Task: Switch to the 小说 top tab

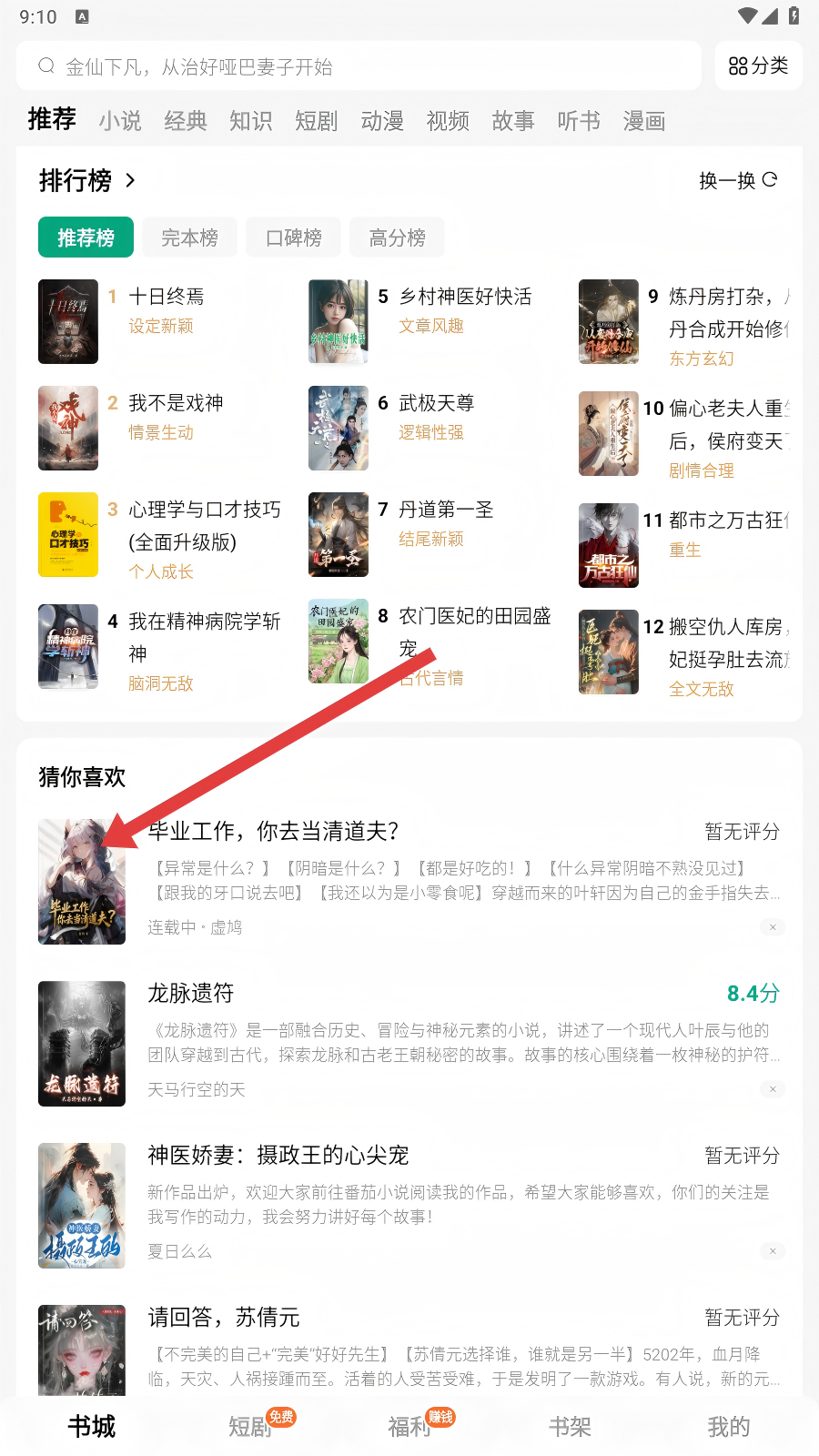Action: point(120,121)
